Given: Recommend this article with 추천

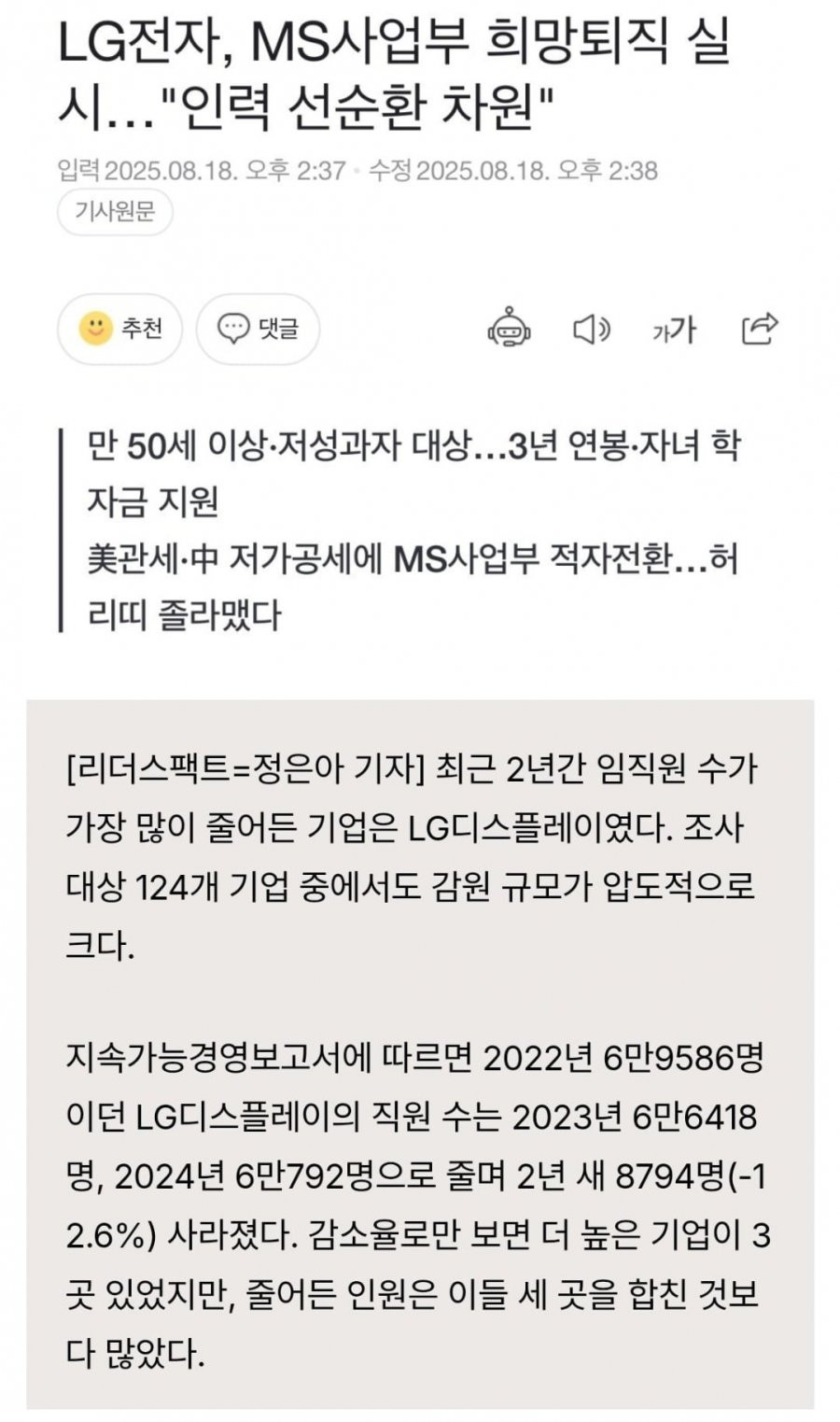Looking at the screenshot, I should [x=120, y=329].
